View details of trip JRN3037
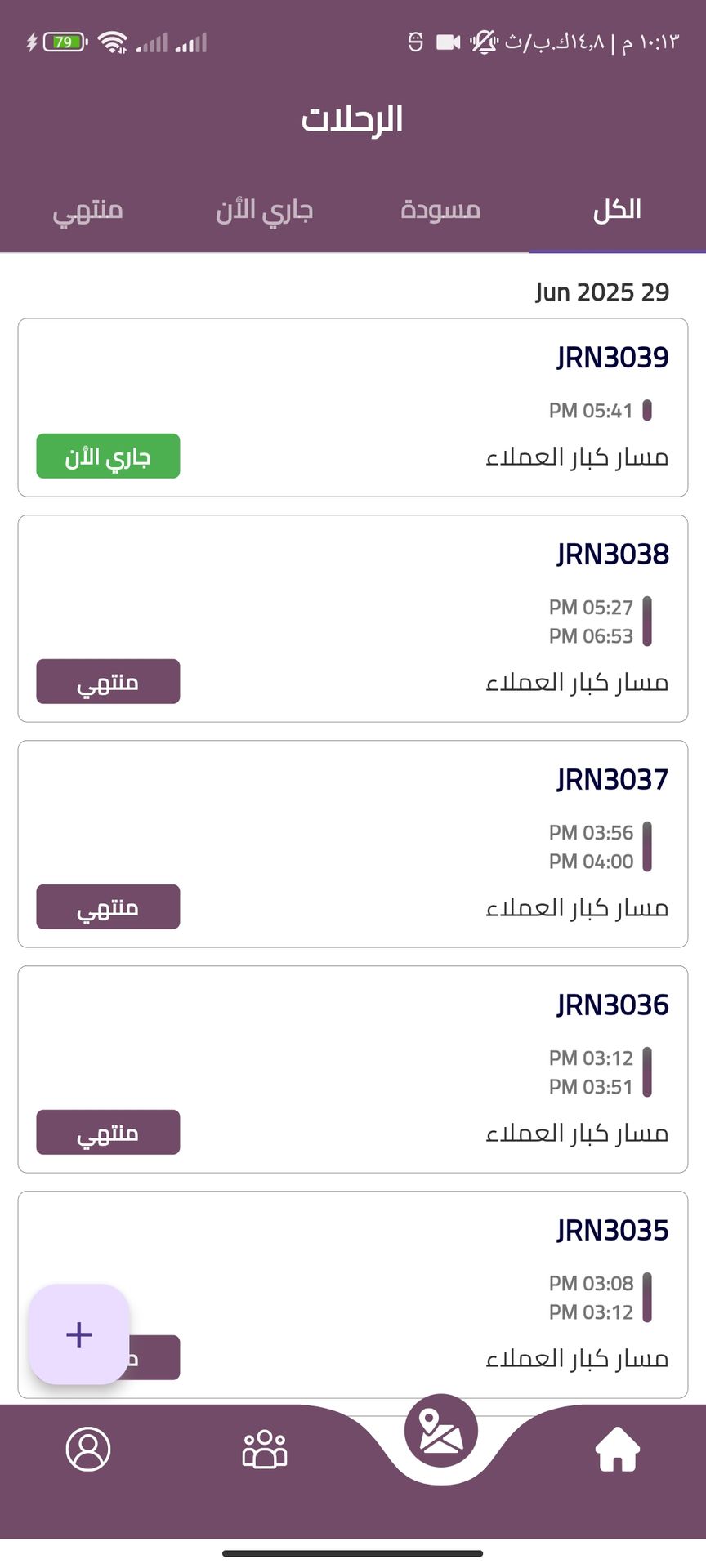Screen dimensions: 706x1568 click(x=353, y=844)
